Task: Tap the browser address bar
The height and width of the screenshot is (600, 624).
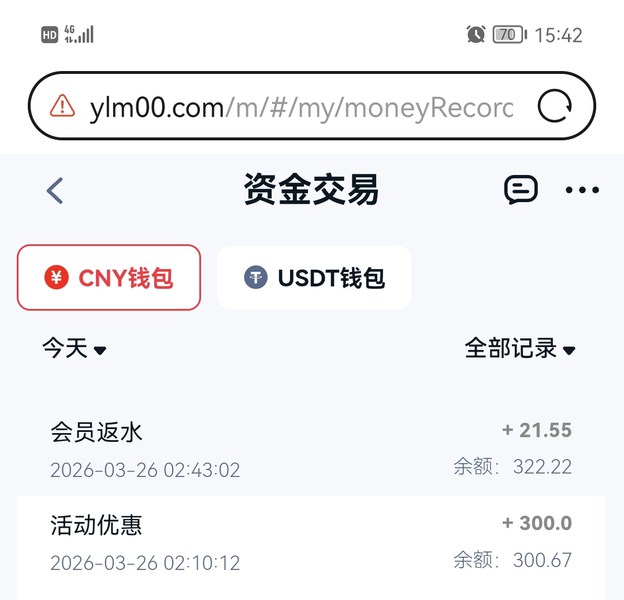Action: tap(300, 106)
